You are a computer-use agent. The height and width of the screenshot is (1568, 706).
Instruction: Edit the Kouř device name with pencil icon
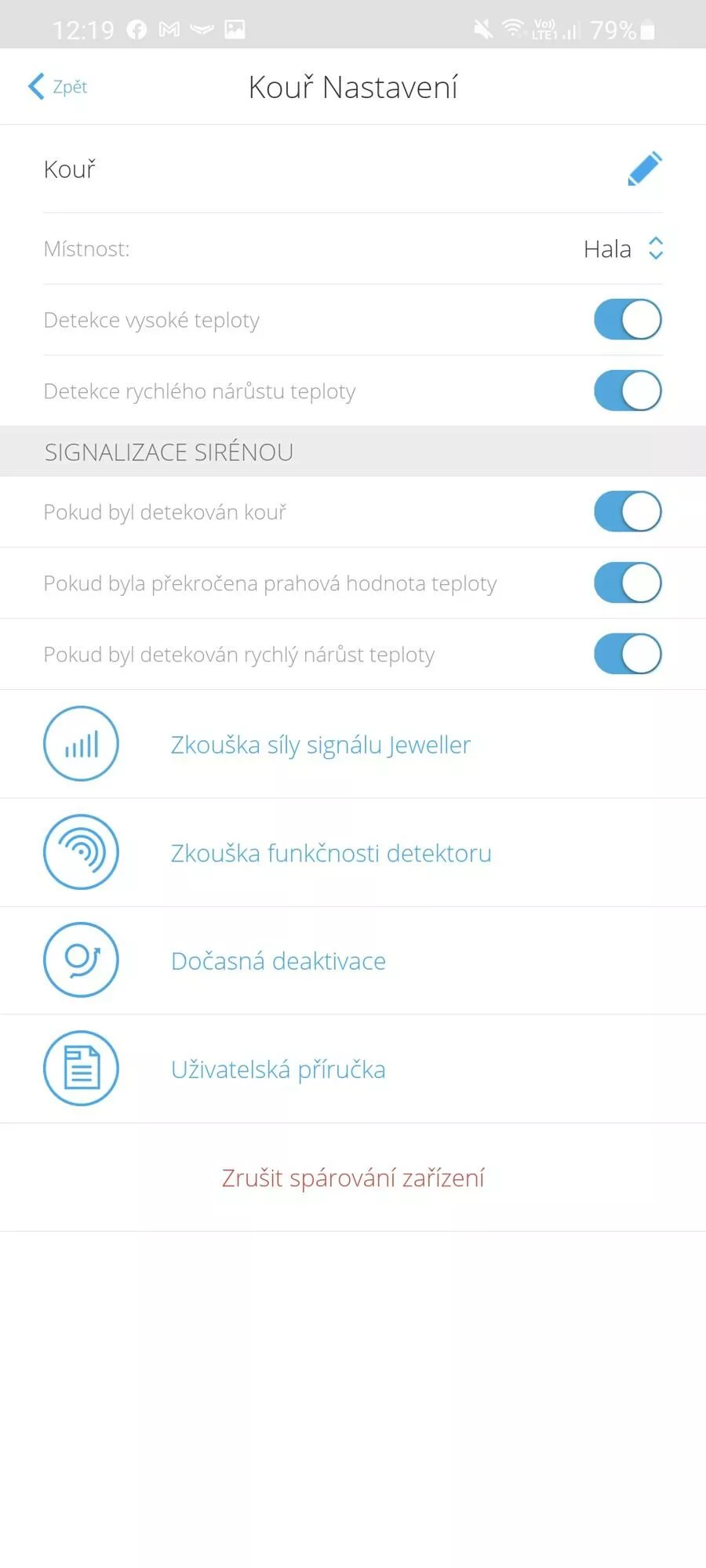click(x=645, y=169)
